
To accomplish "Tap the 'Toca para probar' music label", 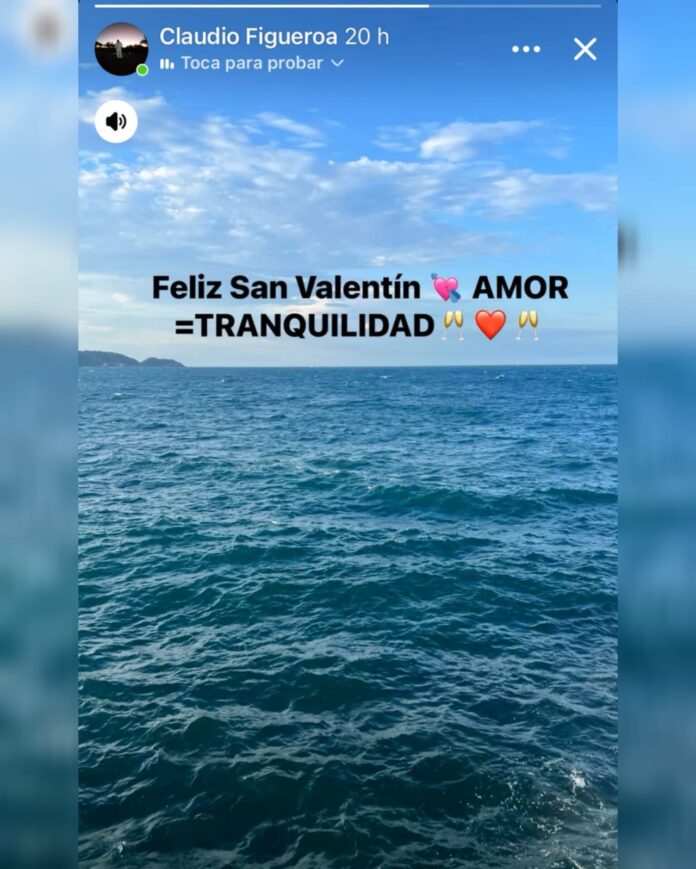I will (251, 63).
